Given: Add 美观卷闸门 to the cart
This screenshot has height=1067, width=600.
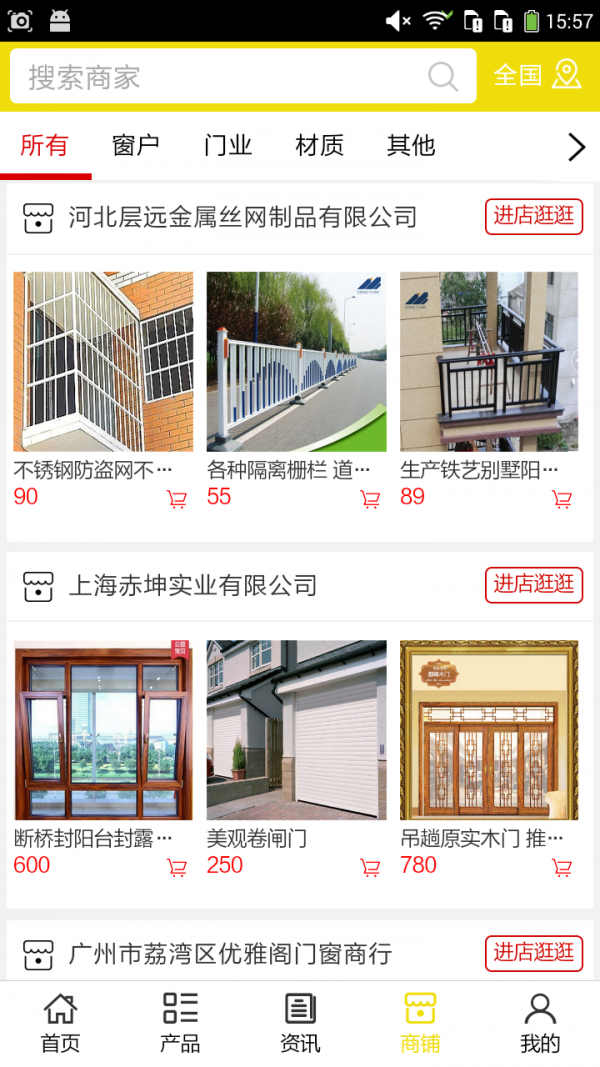Looking at the screenshot, I should (x=370, y=867).
